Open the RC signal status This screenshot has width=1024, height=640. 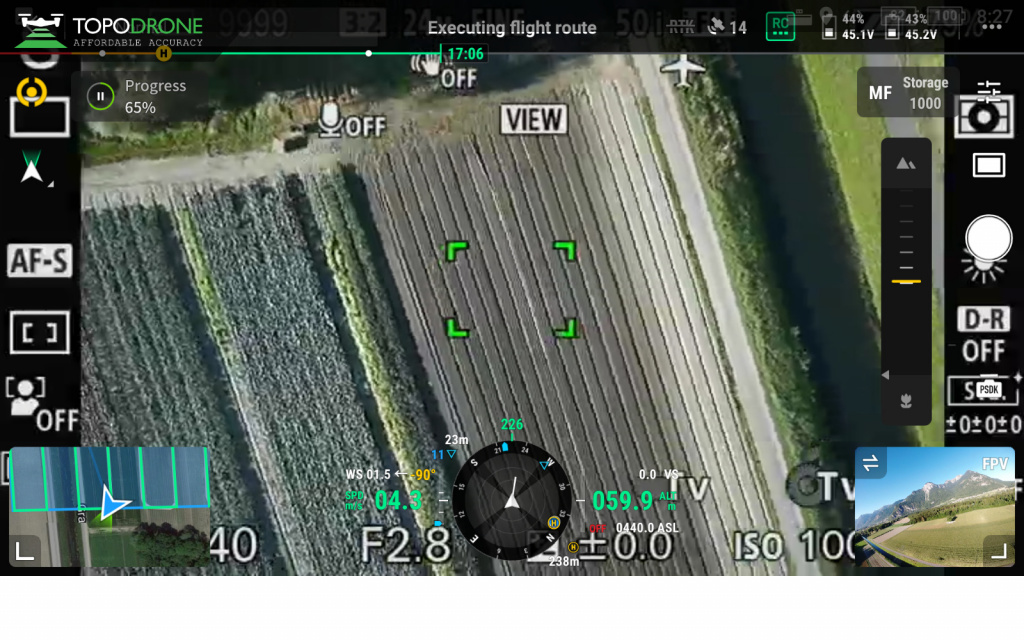click(x=780, y=27)
